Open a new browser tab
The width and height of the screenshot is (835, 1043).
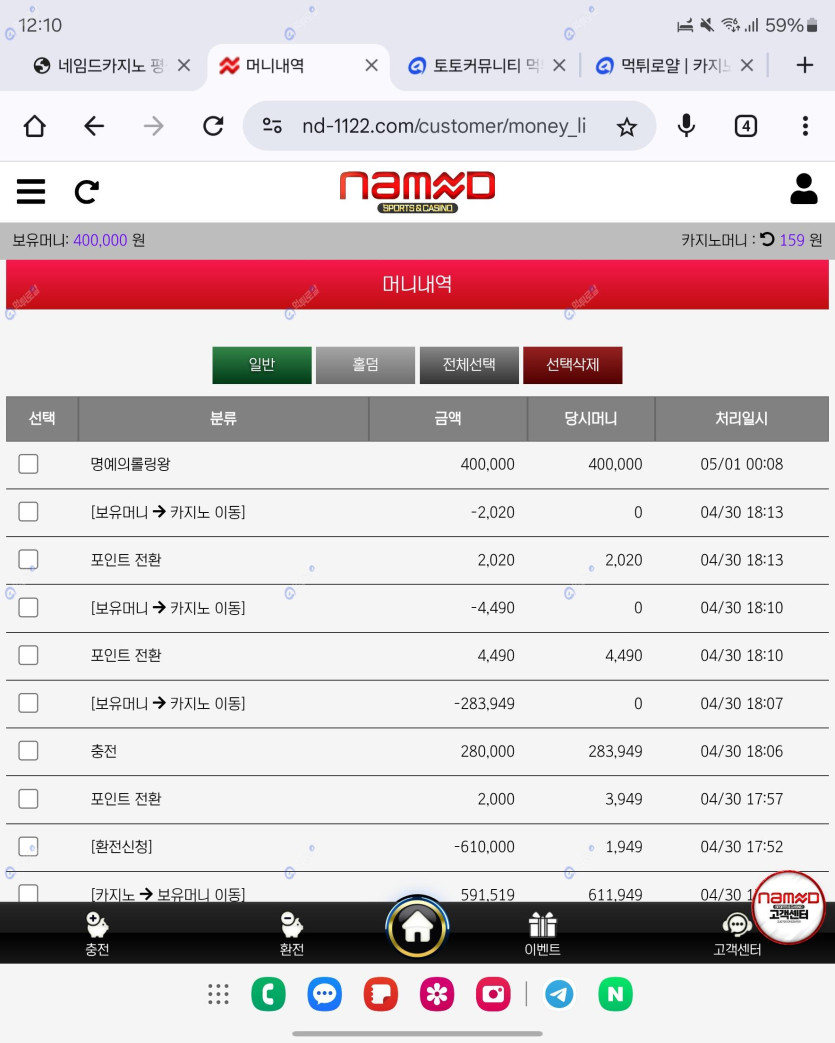(x=804, y=65)
